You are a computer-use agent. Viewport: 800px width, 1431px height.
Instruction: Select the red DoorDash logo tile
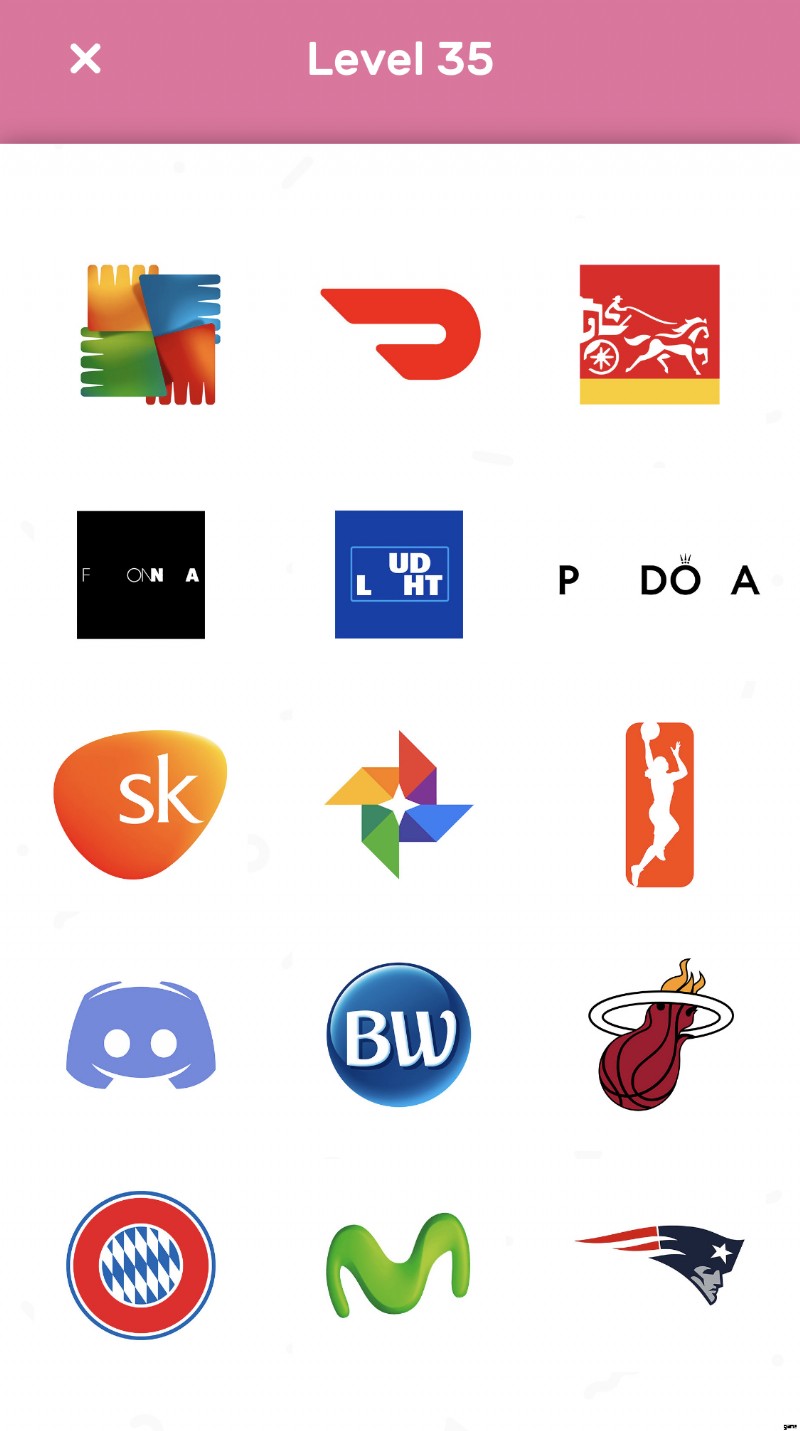(400, 334)
